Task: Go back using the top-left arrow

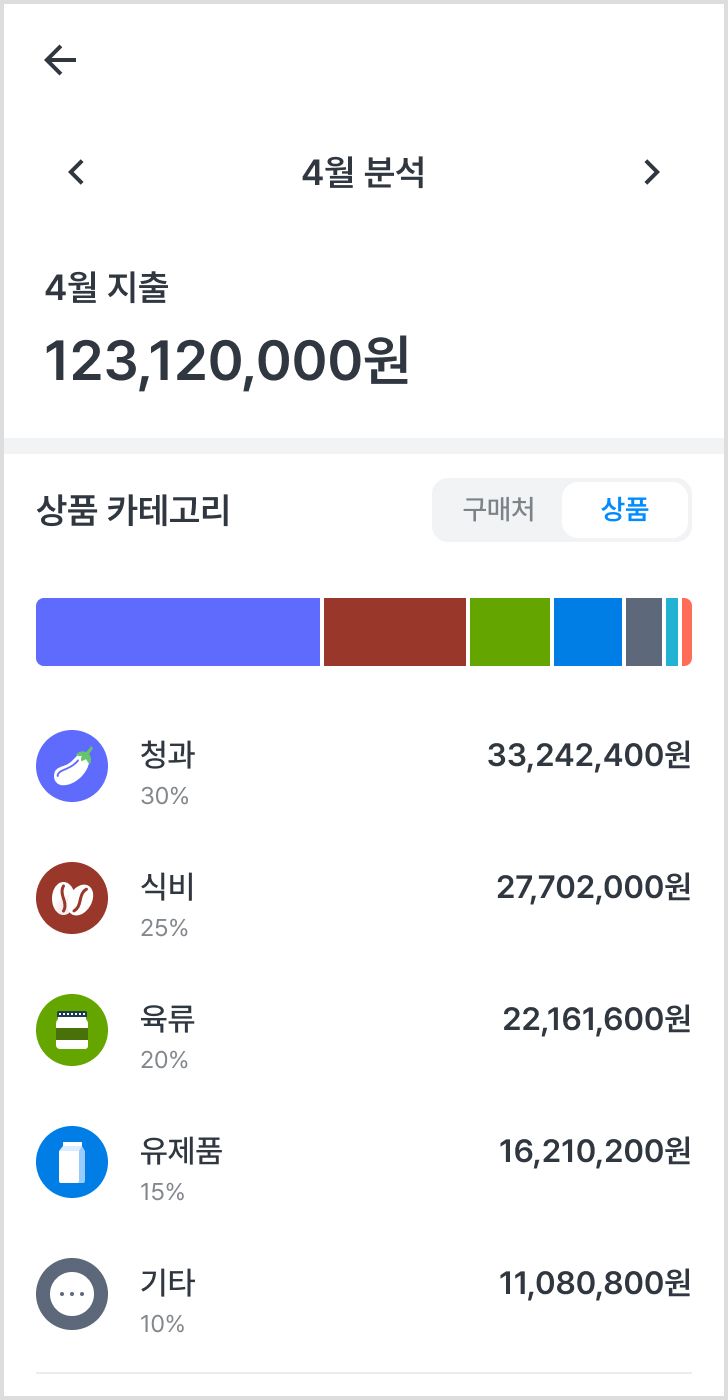Action: [x=60, y=61]
